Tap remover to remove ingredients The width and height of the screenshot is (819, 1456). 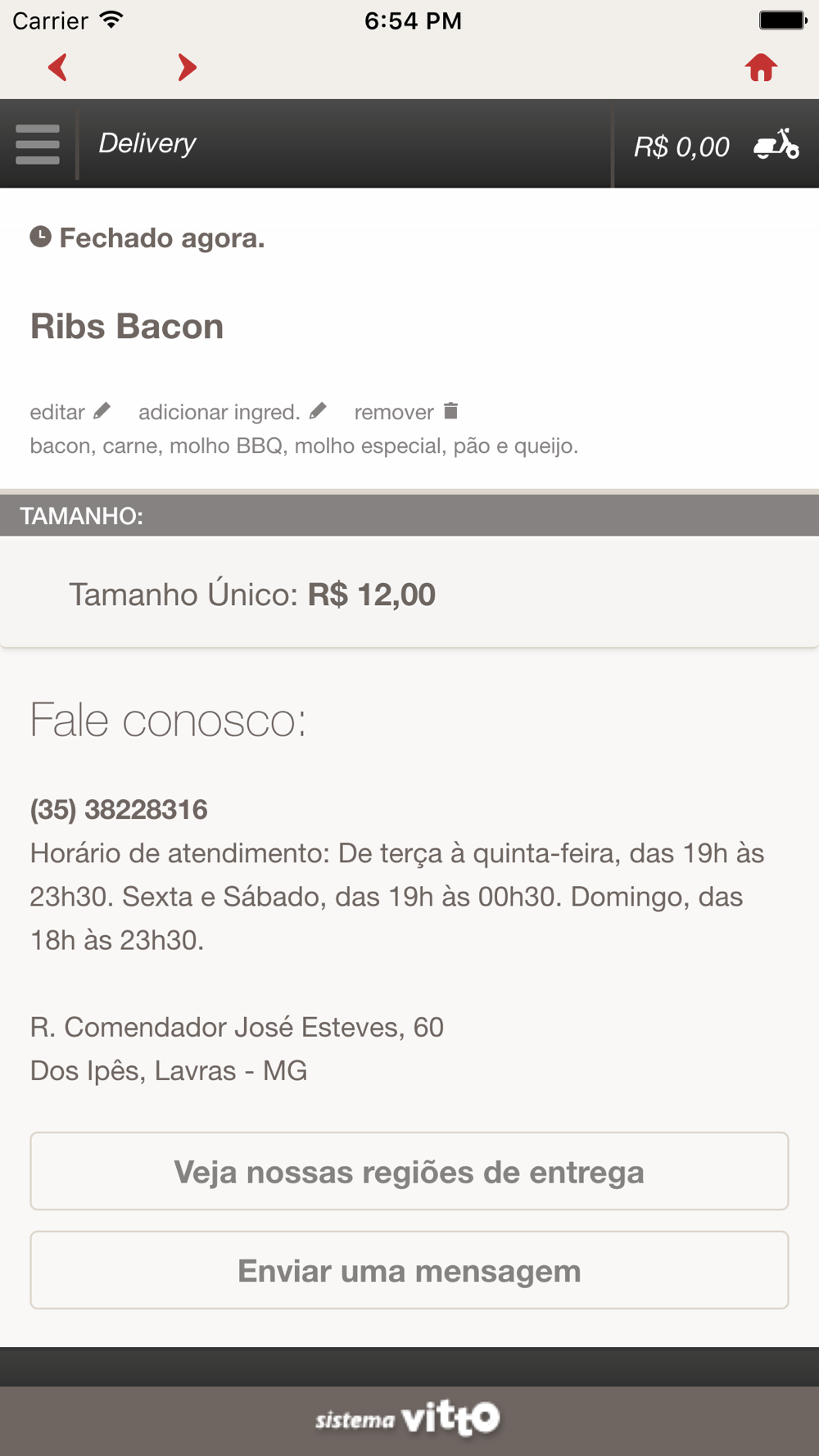pos(406,412)
